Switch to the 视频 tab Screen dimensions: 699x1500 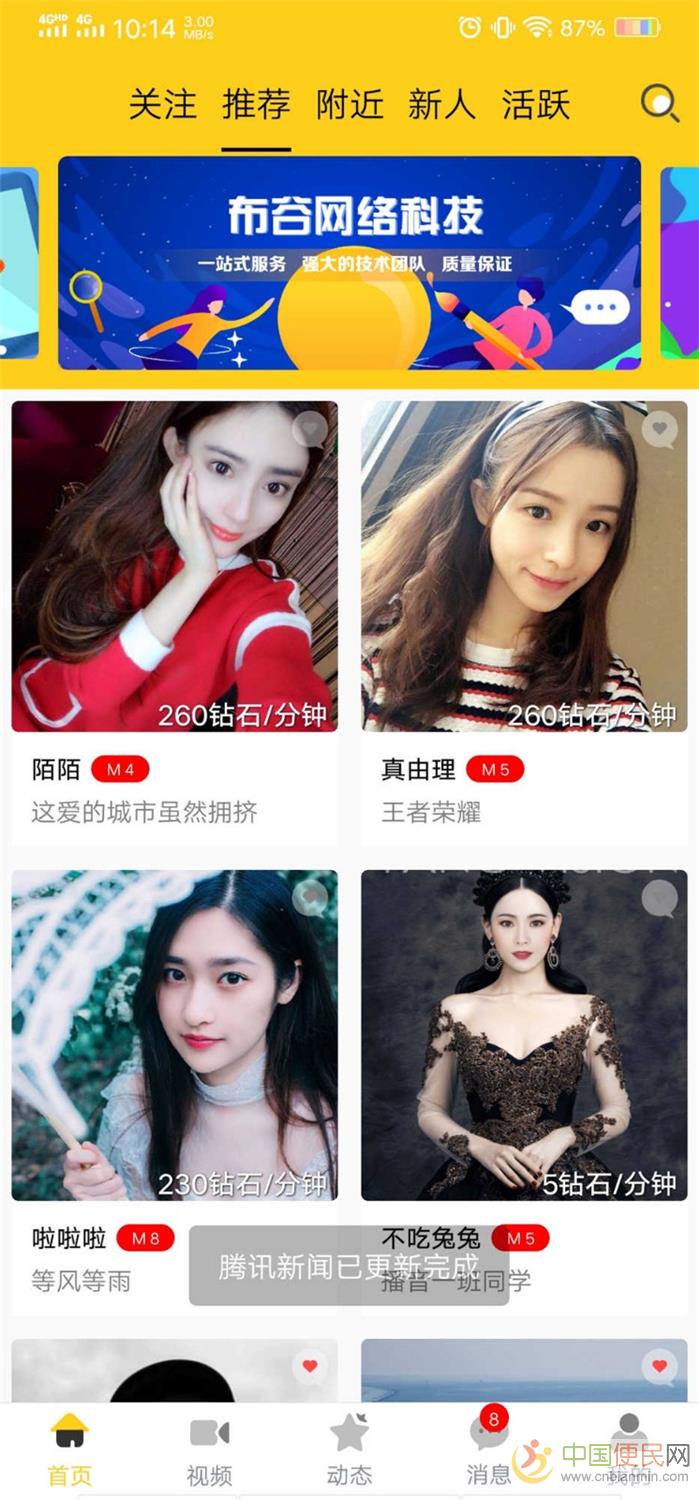209,1450
